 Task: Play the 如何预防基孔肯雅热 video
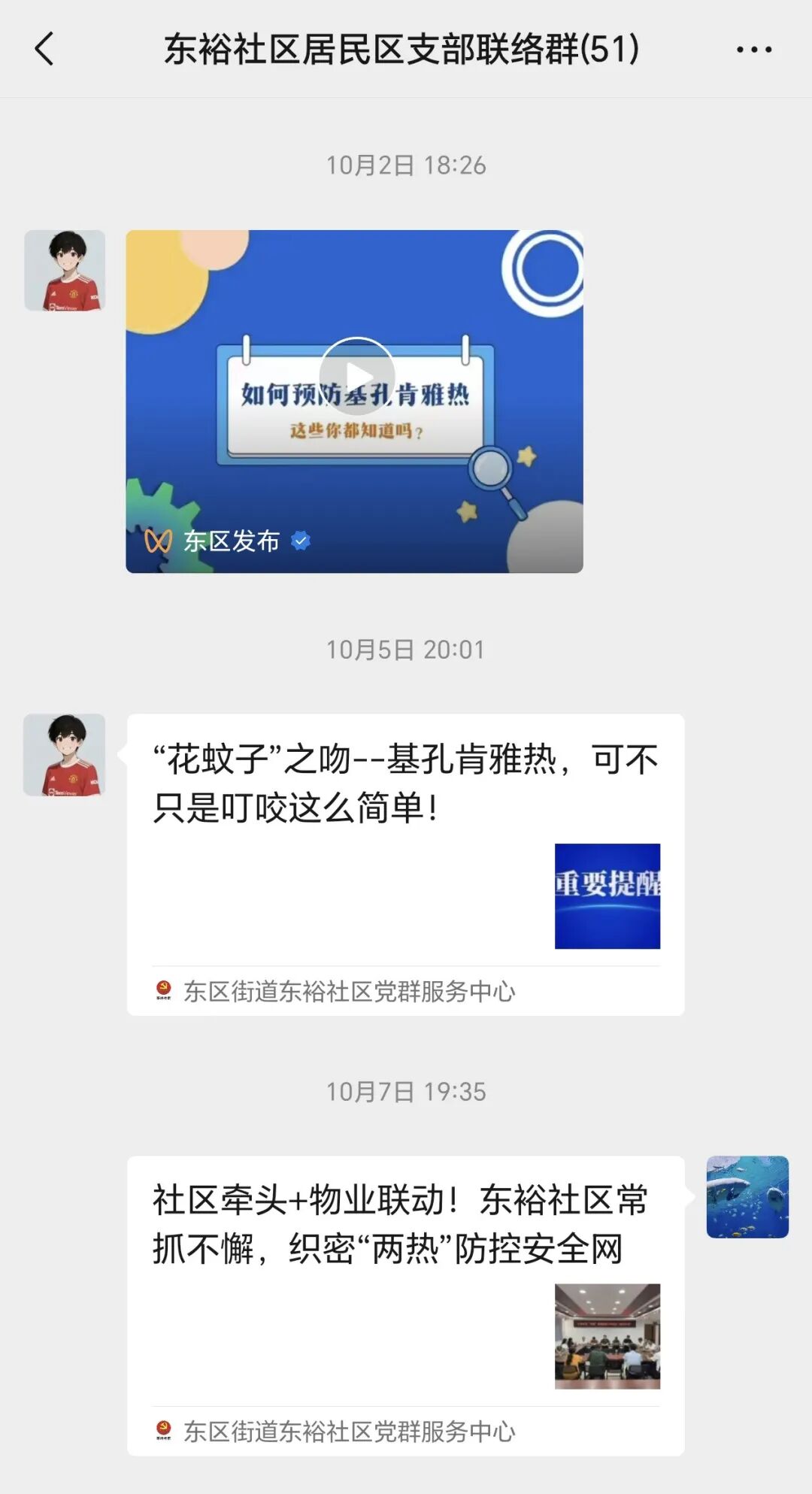(356, 375)
